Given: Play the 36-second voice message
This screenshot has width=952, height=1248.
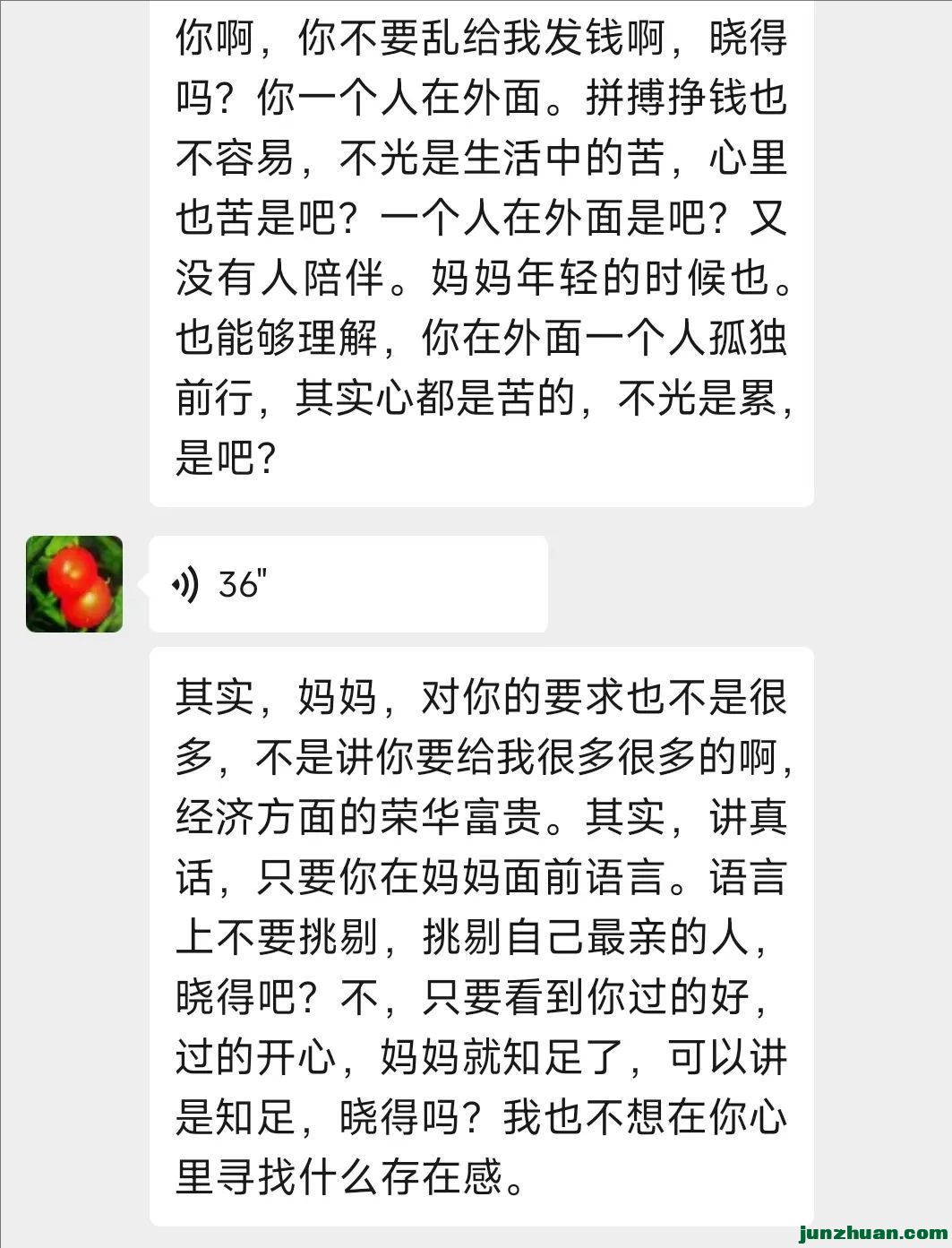Looking at the screenshot, I should tap(347, 584).
